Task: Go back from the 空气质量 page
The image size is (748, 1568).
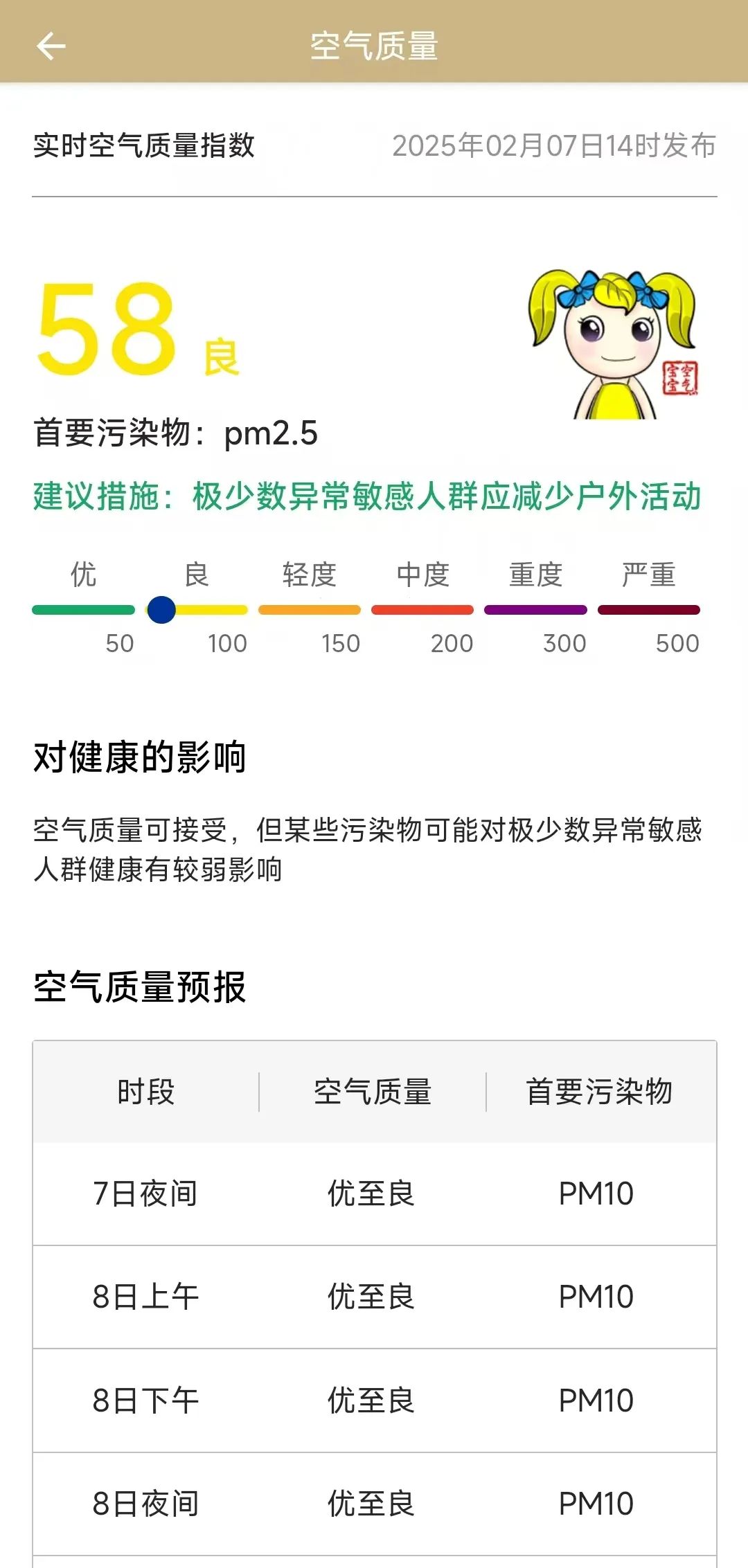Action: pos(51,46)
